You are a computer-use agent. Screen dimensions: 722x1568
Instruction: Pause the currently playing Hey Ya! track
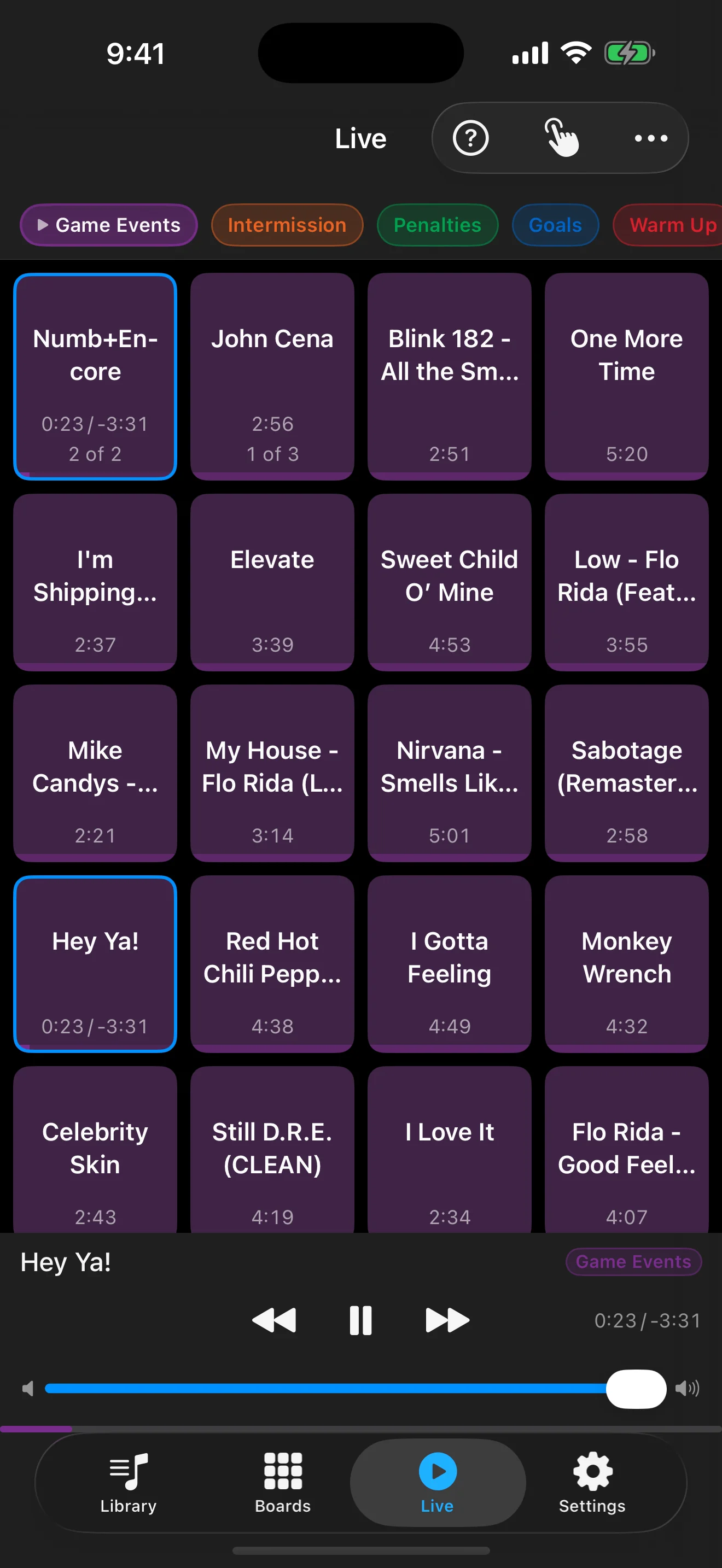click(360, 1320)
